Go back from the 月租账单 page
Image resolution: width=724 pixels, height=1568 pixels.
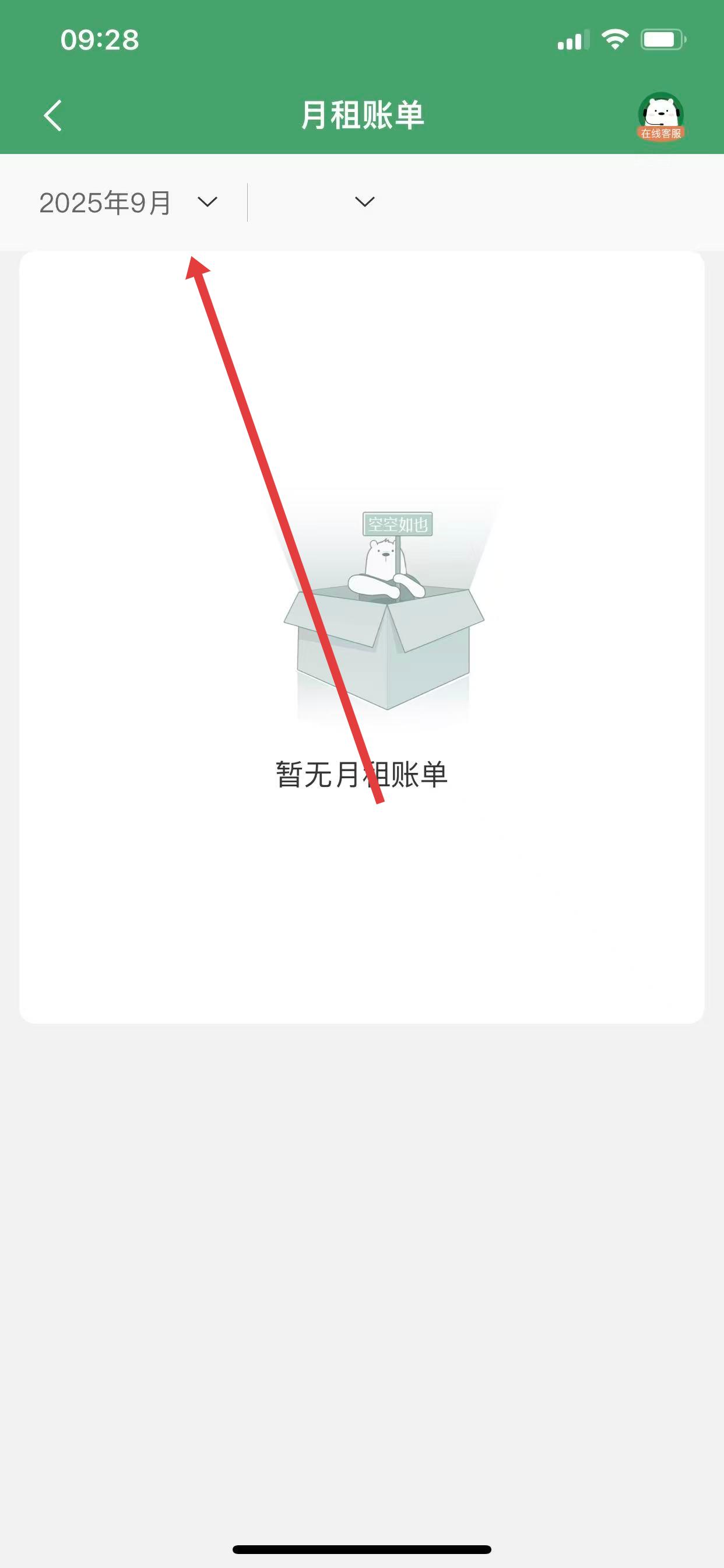tap(53, 115)
